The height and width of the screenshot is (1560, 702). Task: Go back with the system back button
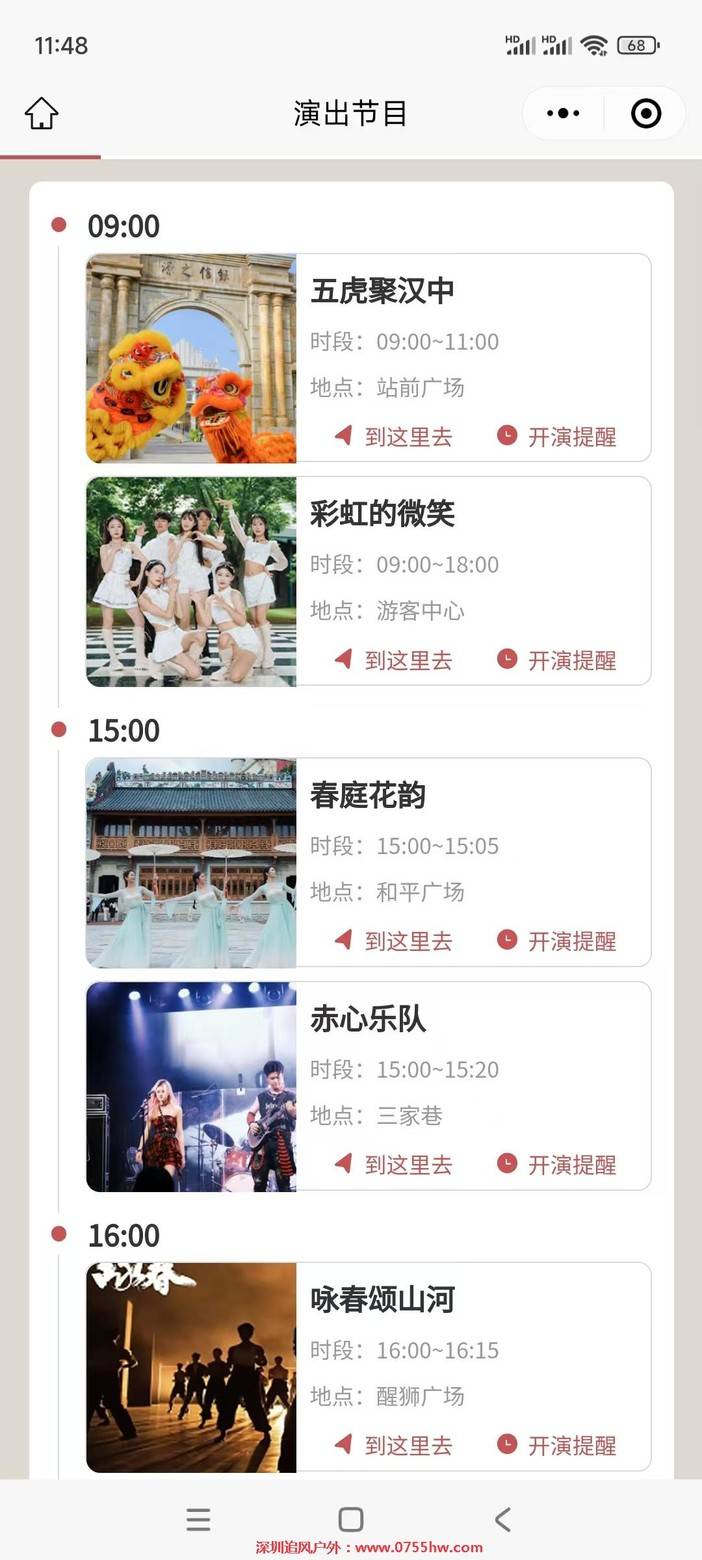tap(502, 1520)
